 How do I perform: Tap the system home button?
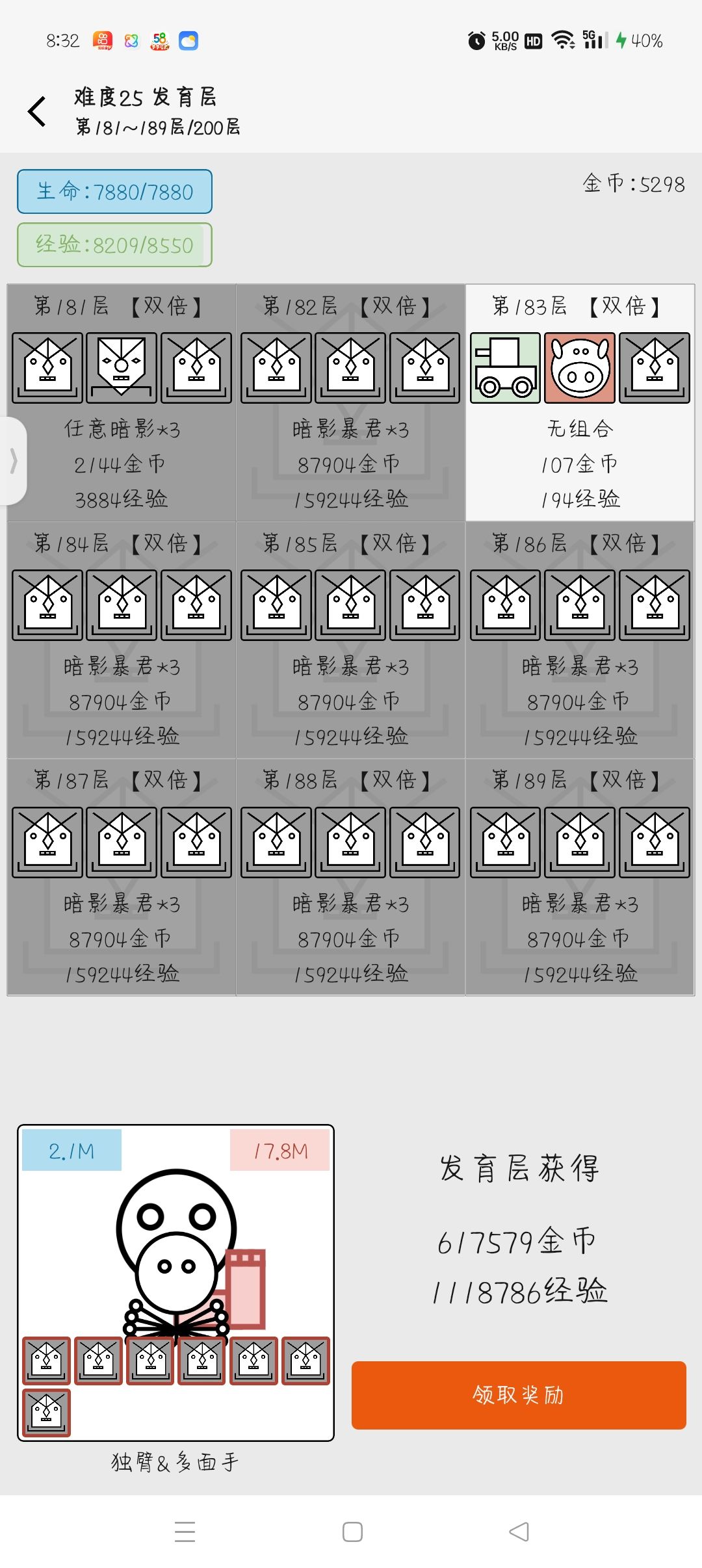tap(352, 1532)
